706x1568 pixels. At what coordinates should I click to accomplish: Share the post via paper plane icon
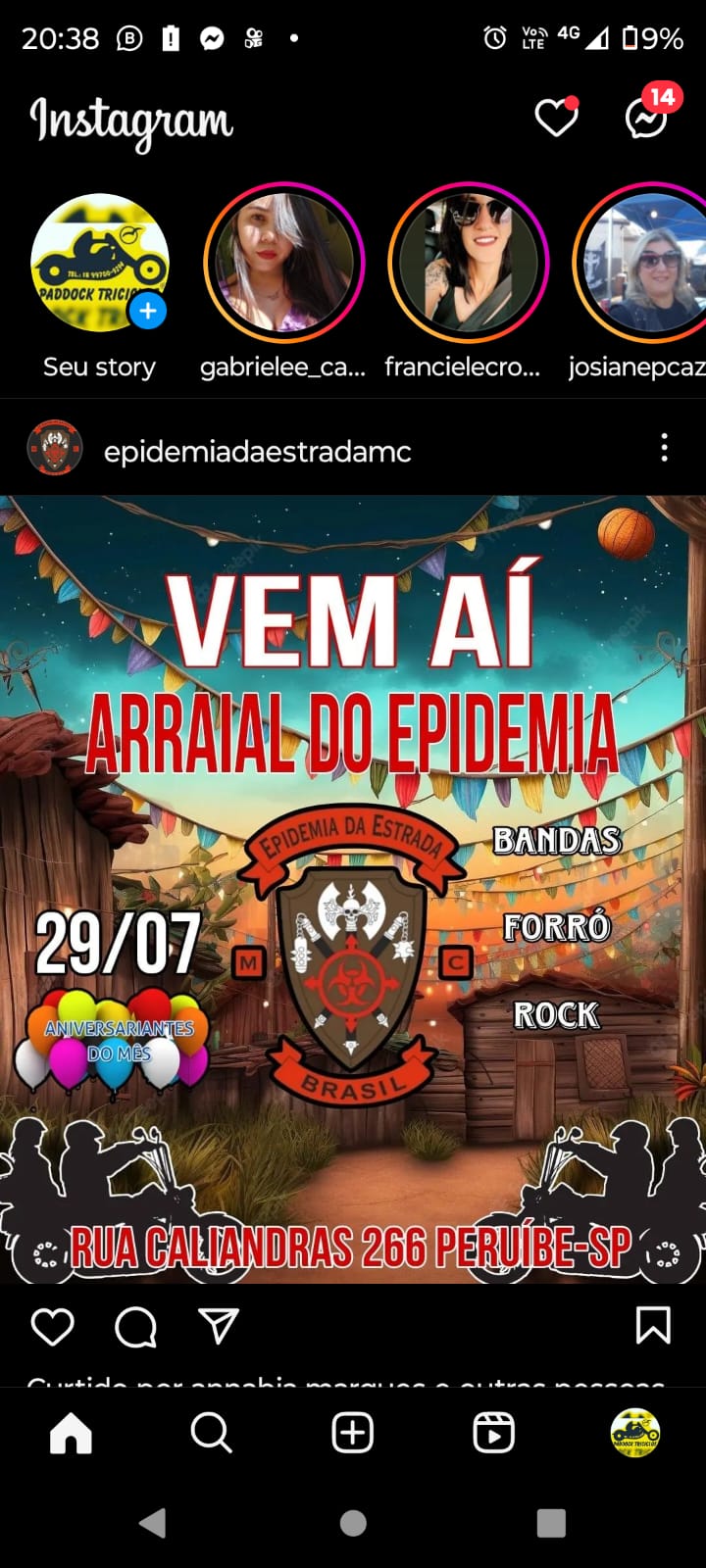pyautogui.click(x=219, y=1327)
